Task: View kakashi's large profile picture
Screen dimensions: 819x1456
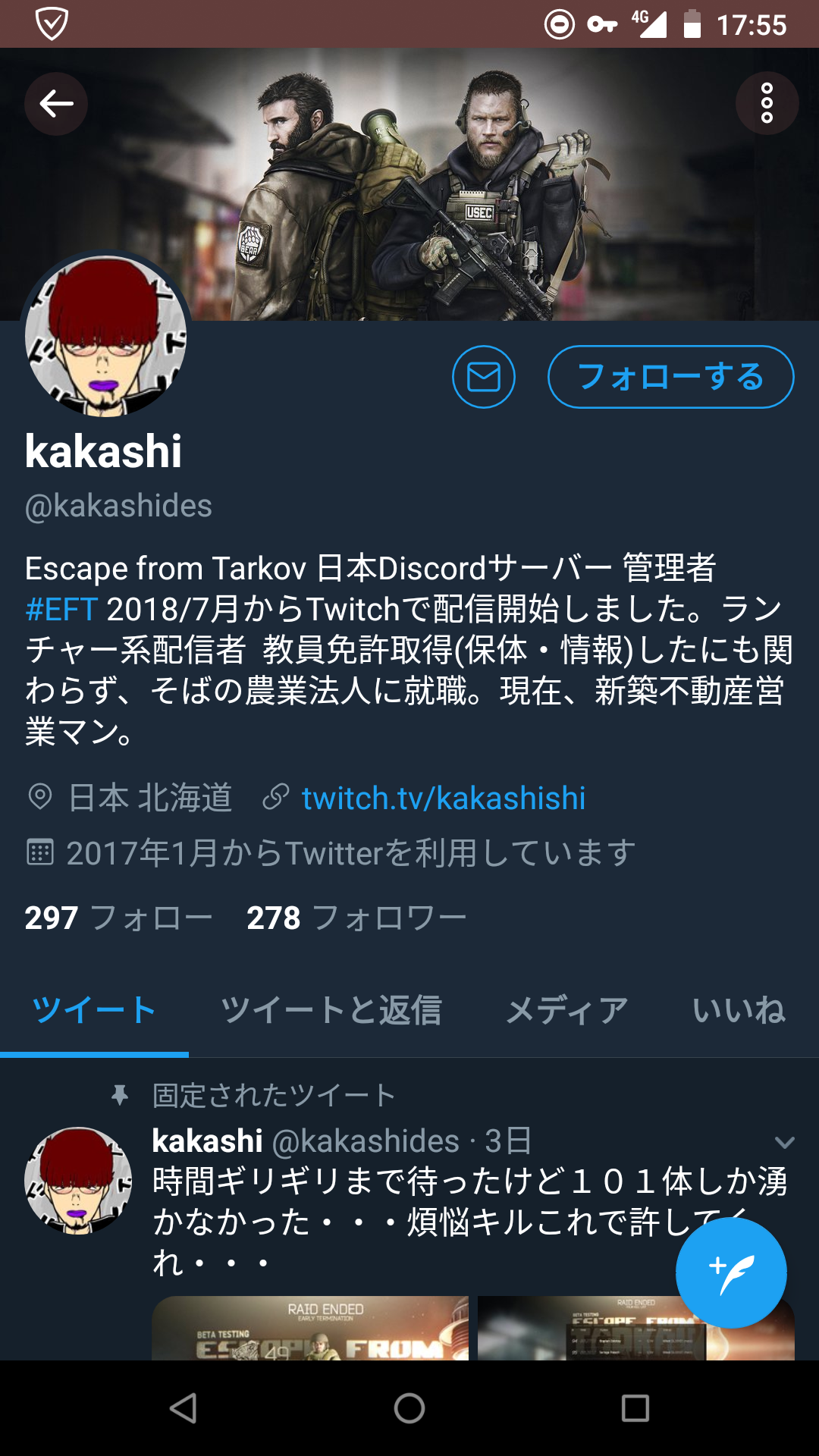Action: coord(106,335)
